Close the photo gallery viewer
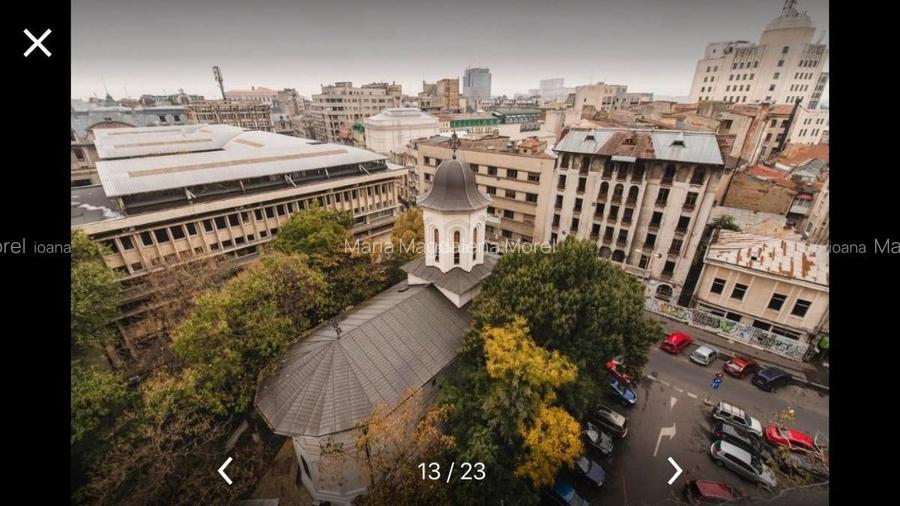The height and width of the screenshot is (506, 900). coord(37,43)
